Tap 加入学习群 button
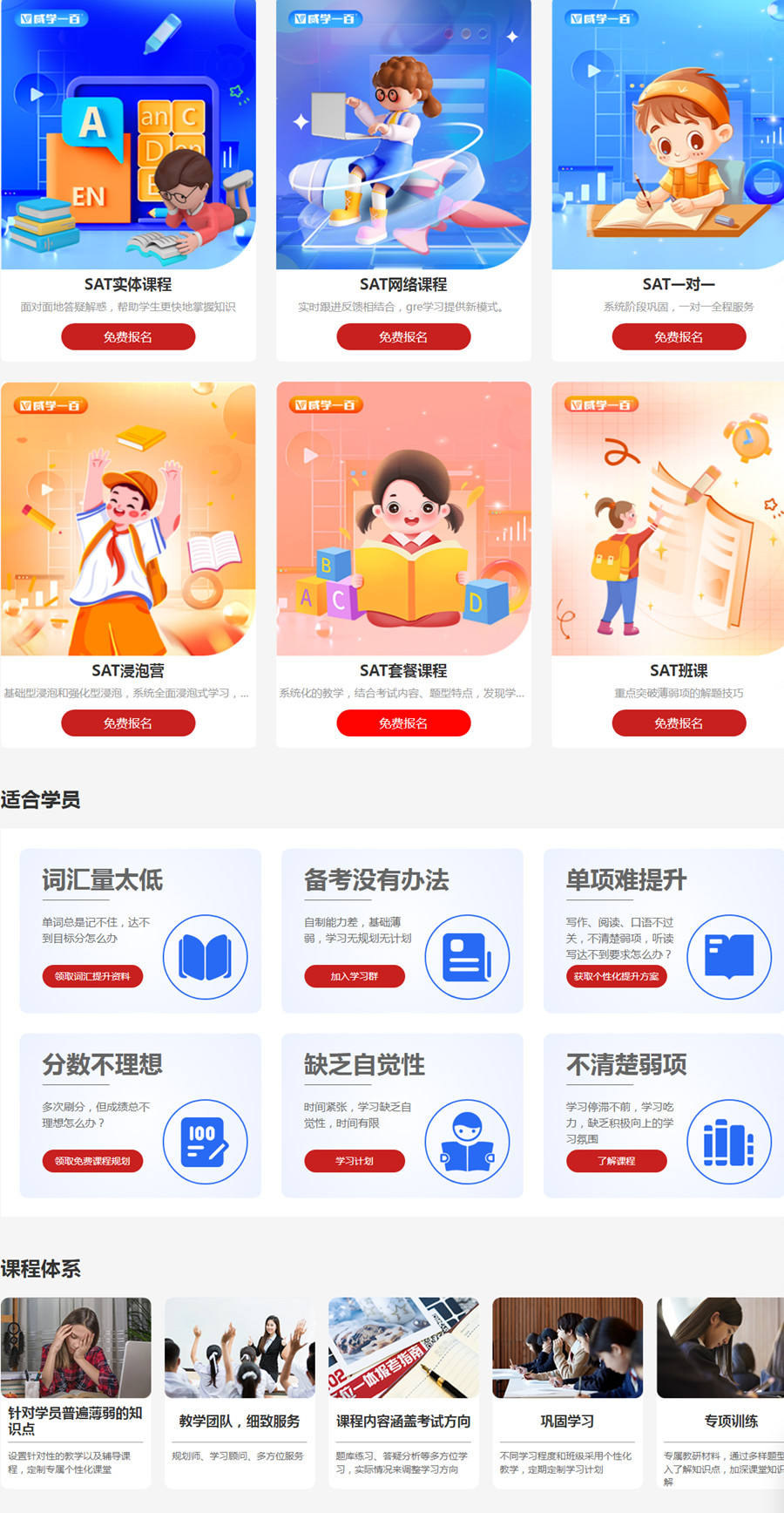 355,976
